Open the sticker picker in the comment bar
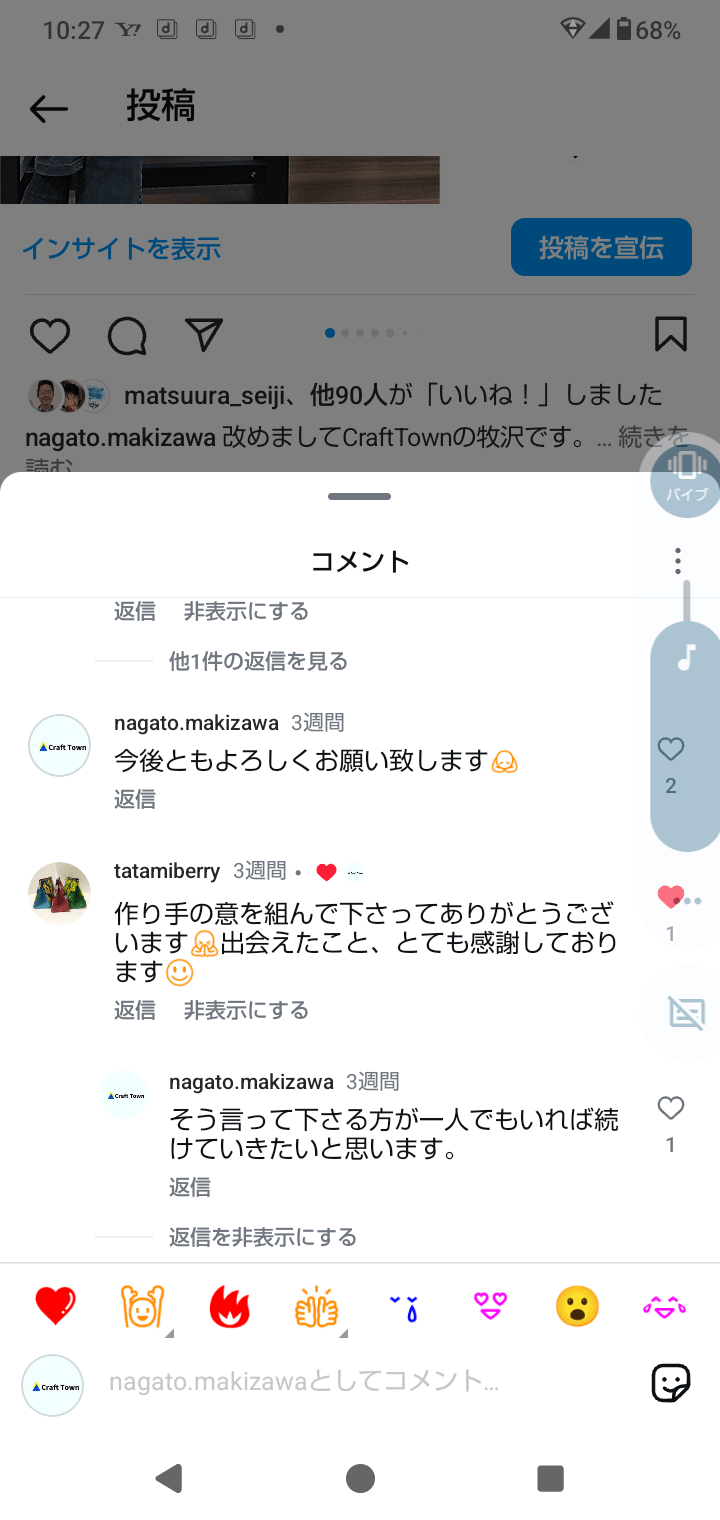The width and height of the screenshot is (720, 1520). pyautogui.click(x=673, y=1384)
